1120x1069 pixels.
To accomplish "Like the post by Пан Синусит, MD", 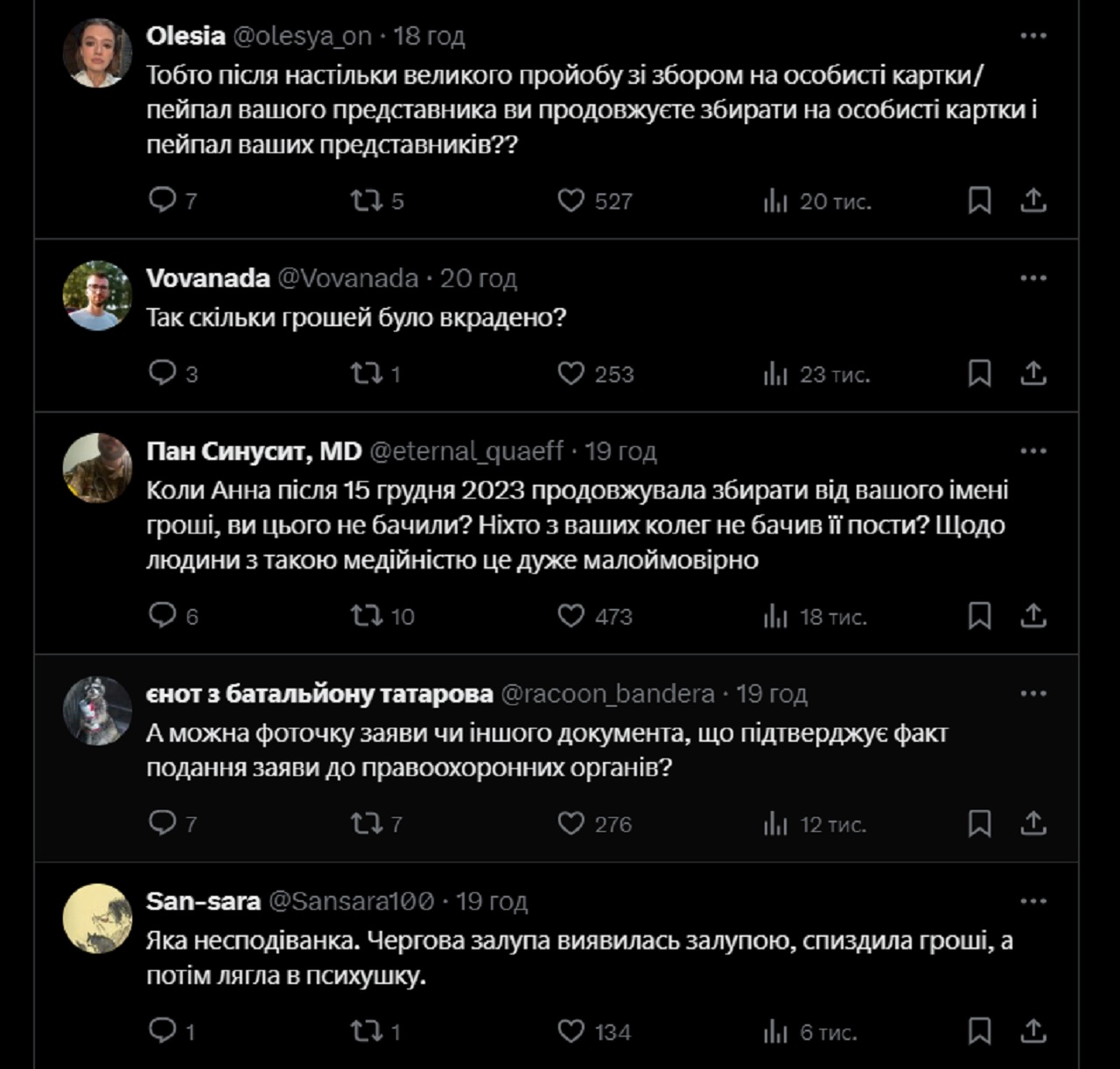I will [570, 616].
